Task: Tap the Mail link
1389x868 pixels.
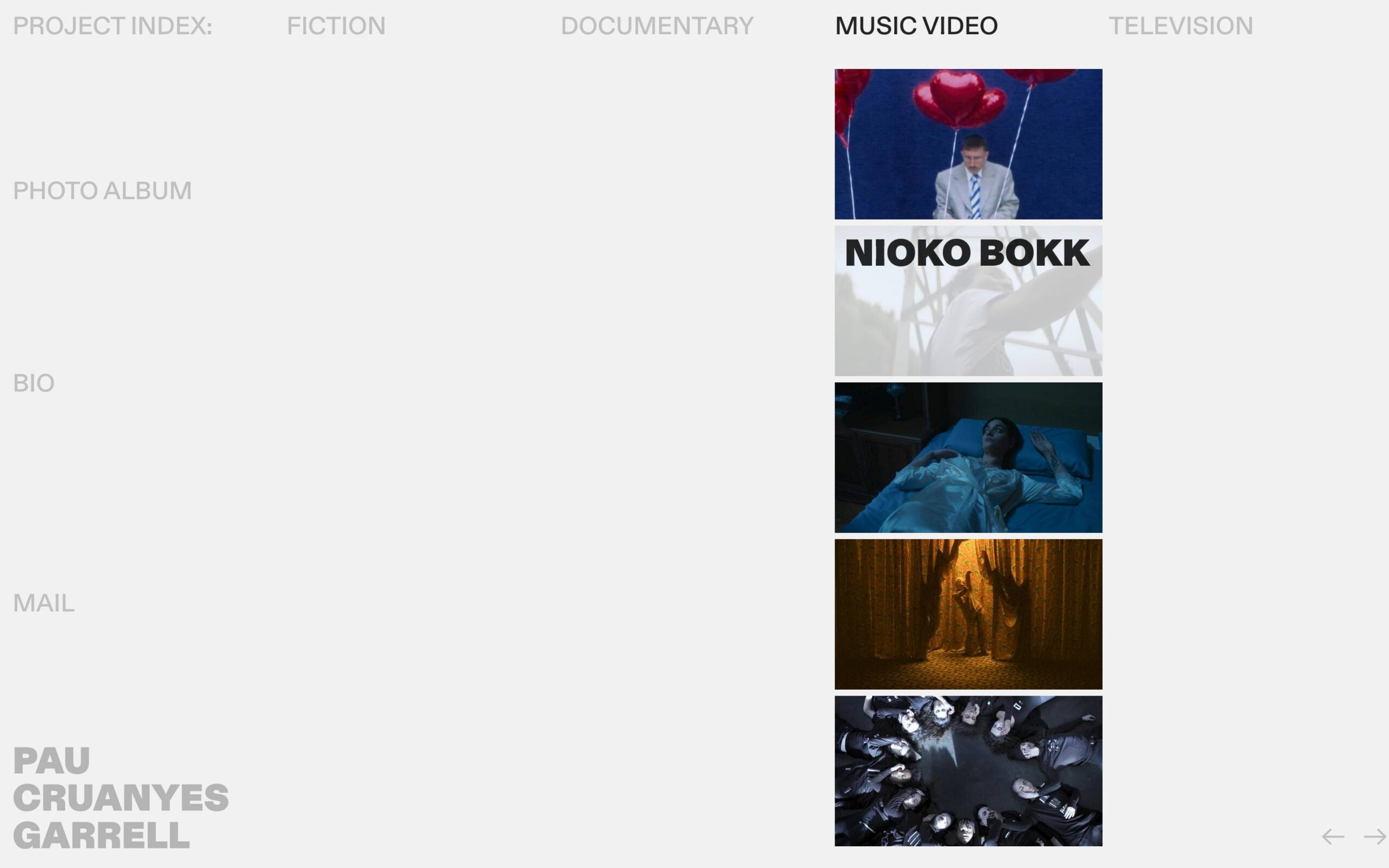Action: (43, 603)
